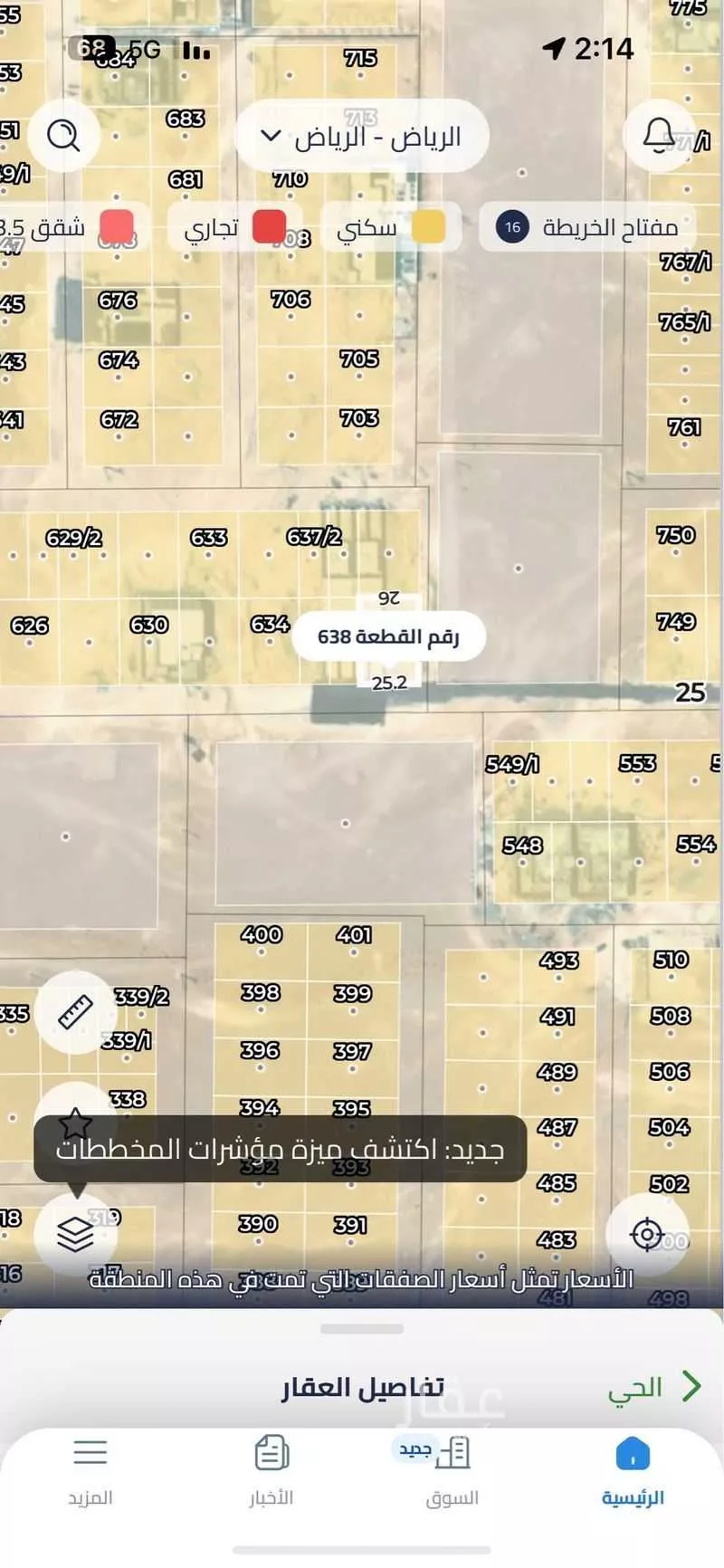Tap the star favorites button

click(x=75, y=1123)
